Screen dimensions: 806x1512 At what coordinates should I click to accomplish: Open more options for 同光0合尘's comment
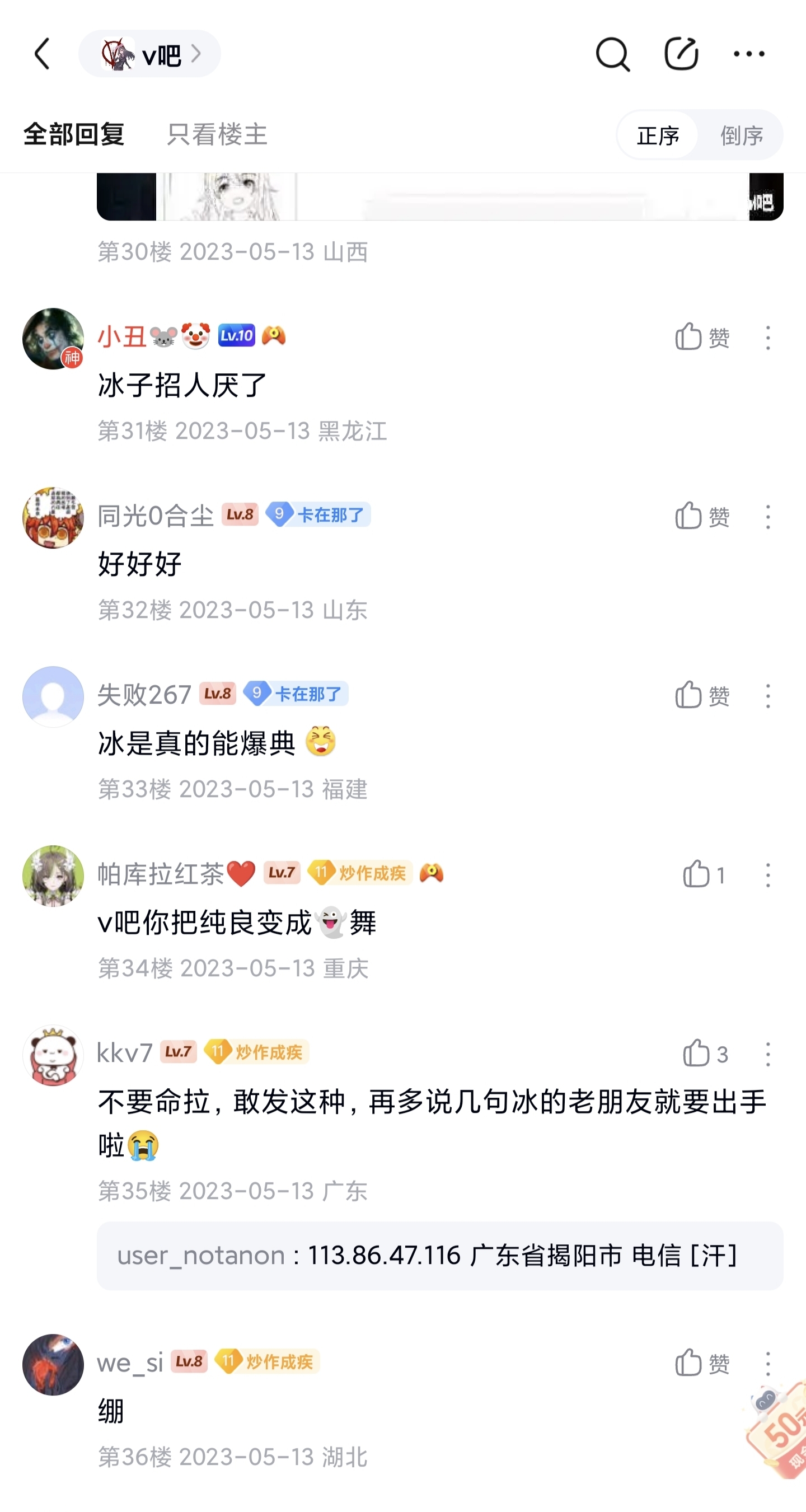768,517
